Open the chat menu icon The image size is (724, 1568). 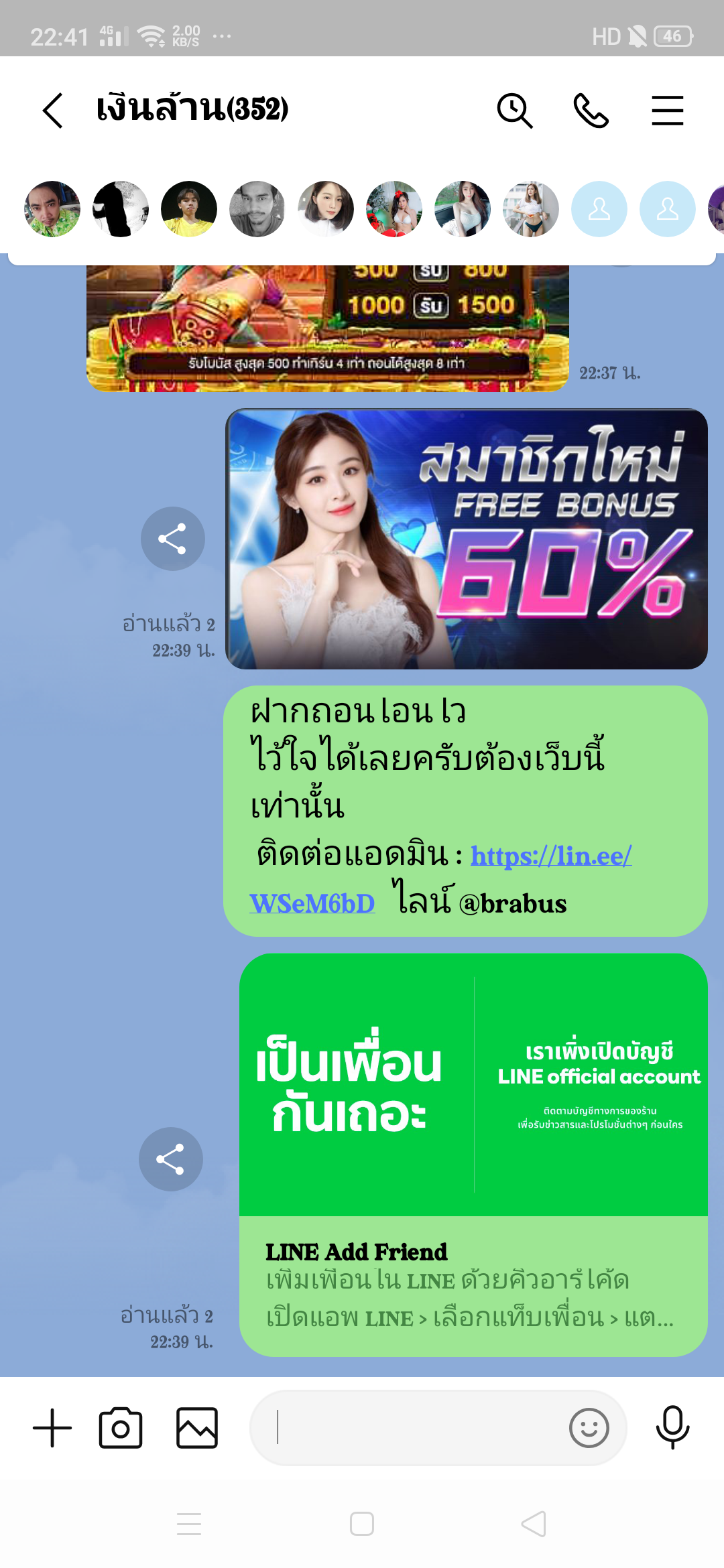click(667, 111)
